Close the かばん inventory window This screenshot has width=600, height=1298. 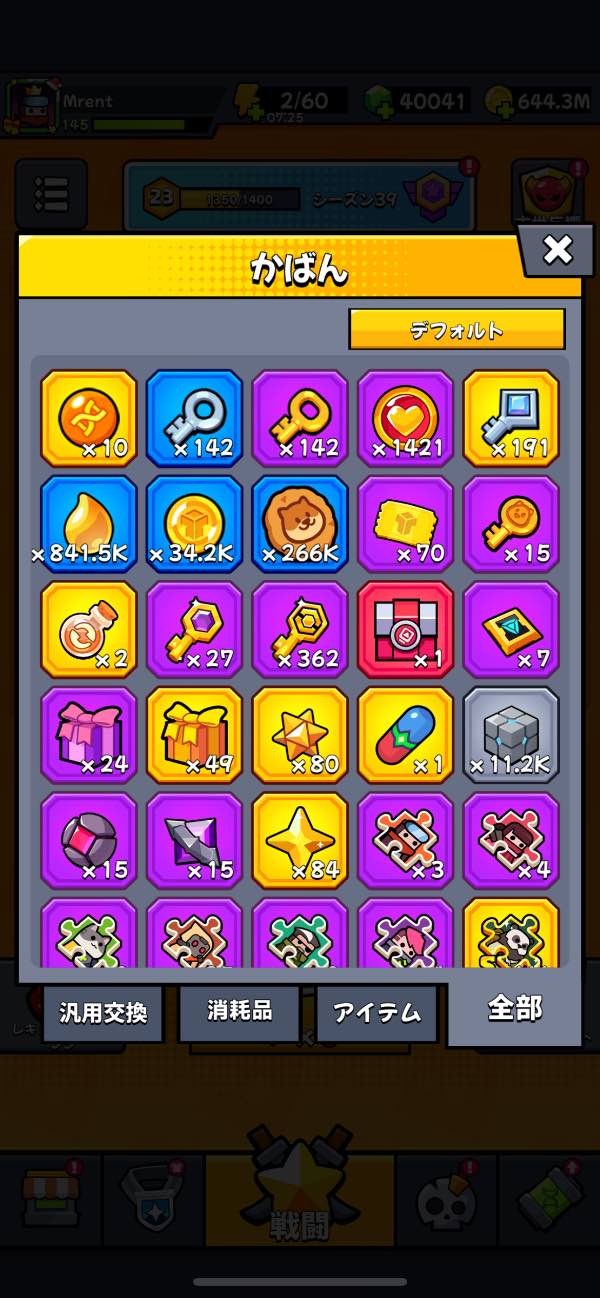(557, 251)
